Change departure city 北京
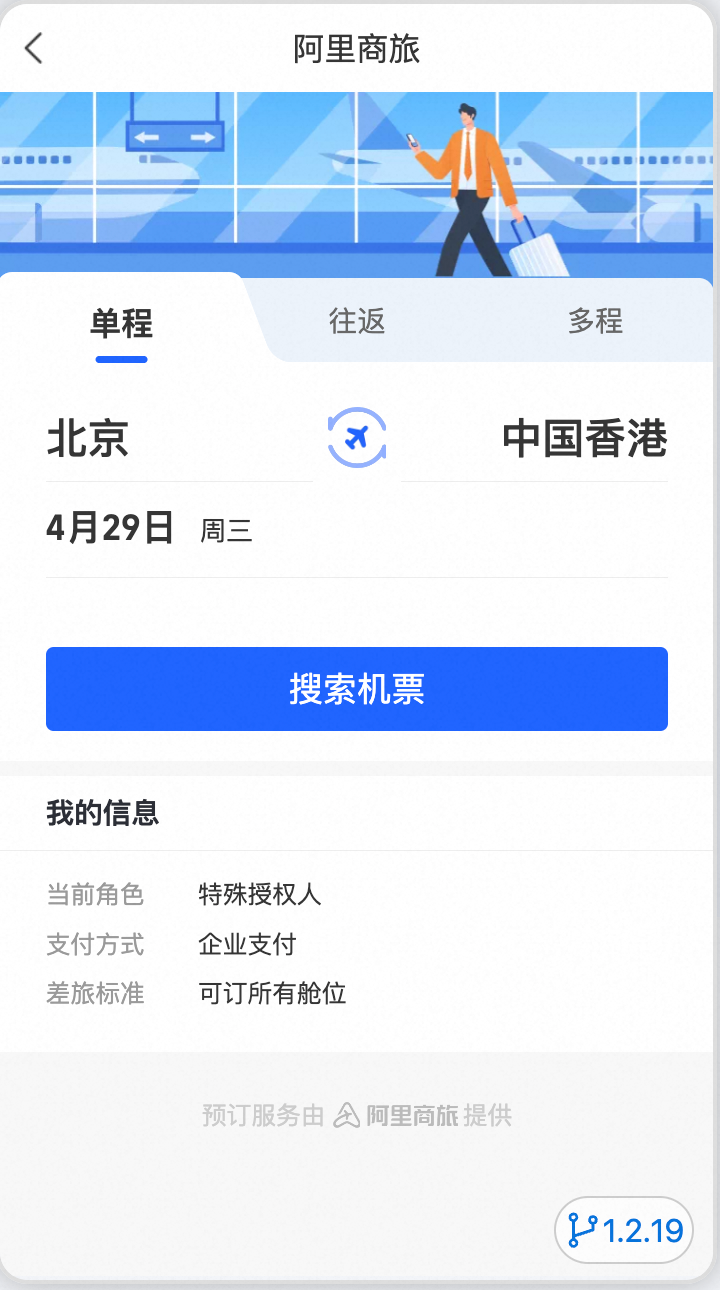 88,439
